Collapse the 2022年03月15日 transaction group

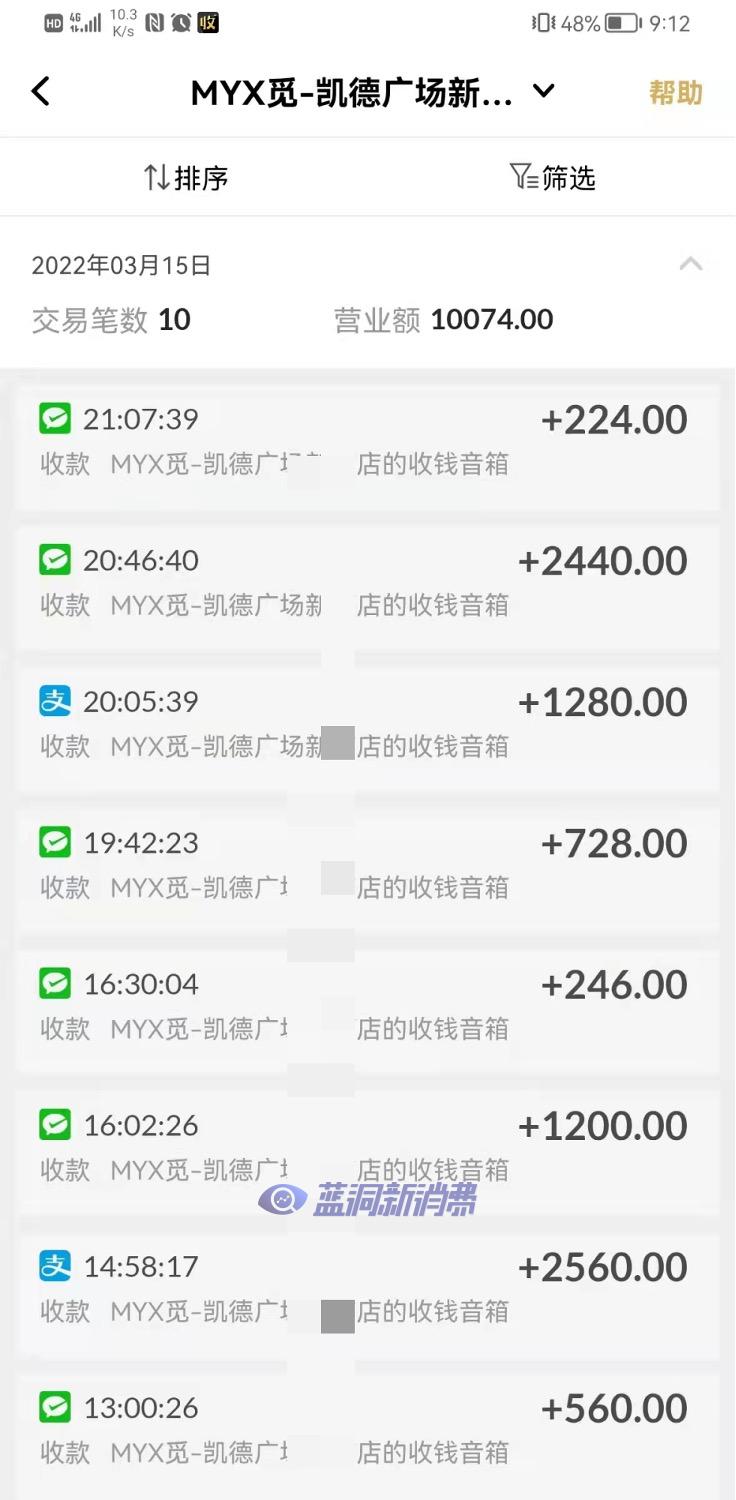(x=692, y=263)
